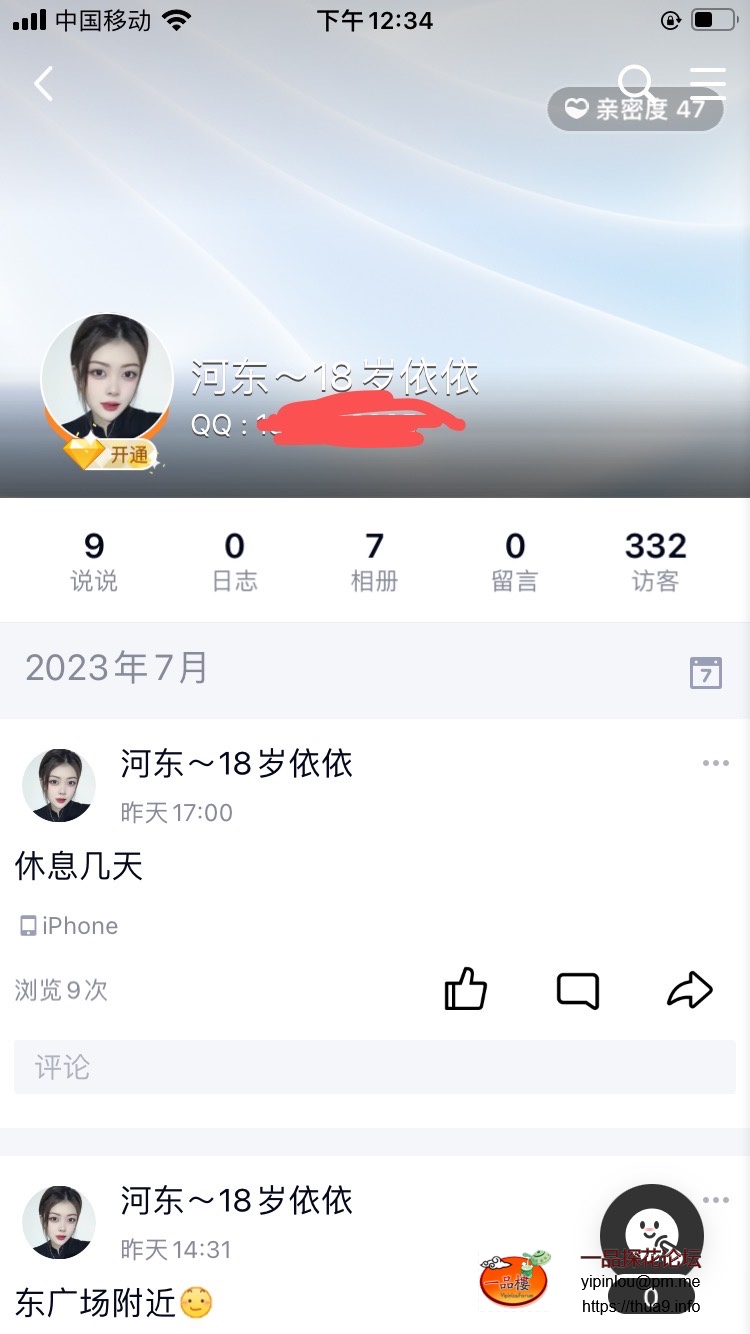The width and height of the screenshot is (750, 1334).
Task: View the 访客 visitors list
Action: point(655,561)
